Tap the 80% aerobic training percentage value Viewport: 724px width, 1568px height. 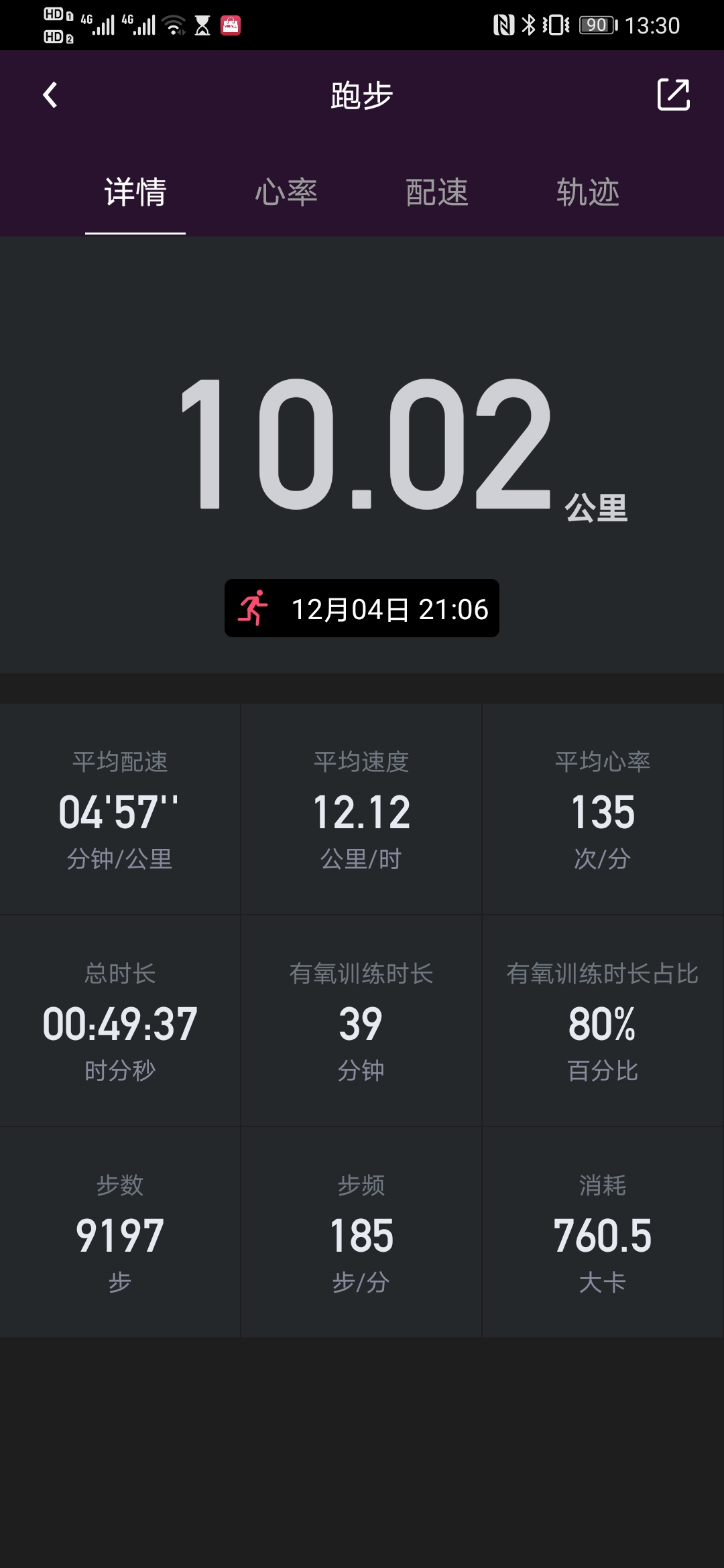pos(603,1023)
